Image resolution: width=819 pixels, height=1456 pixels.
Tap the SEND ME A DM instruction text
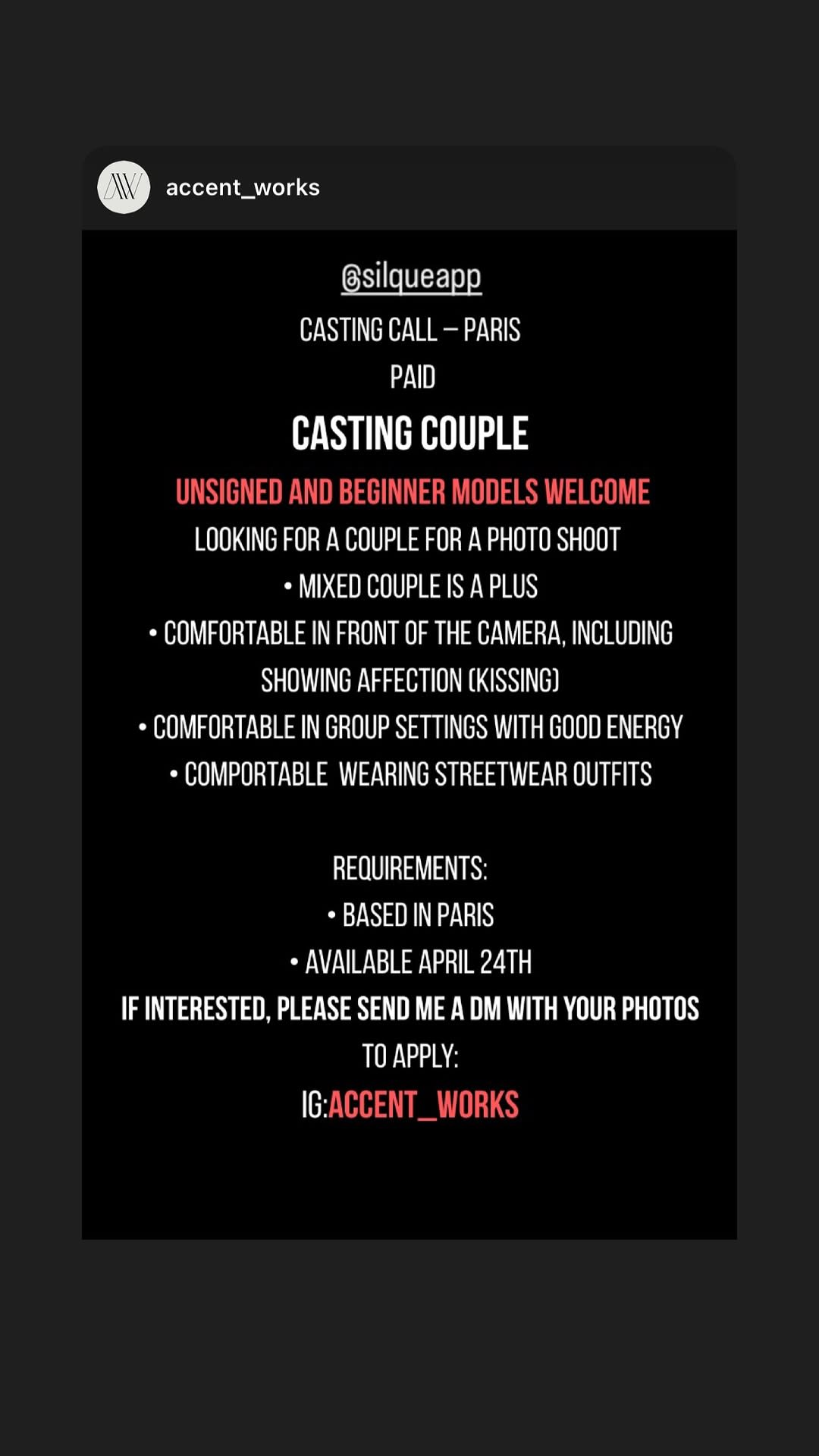410,1009
